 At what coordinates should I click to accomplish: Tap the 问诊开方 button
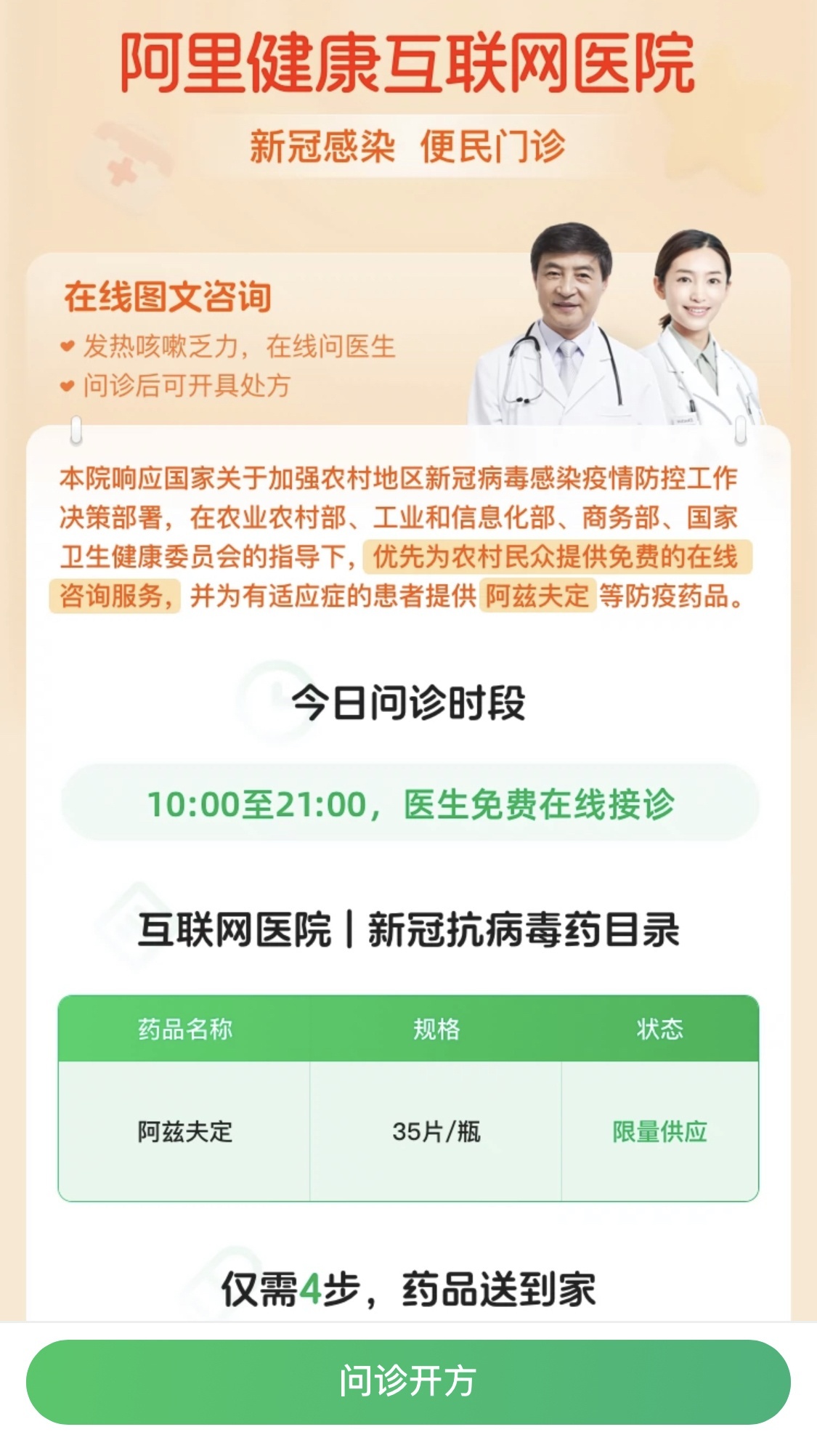[408, 1381]
